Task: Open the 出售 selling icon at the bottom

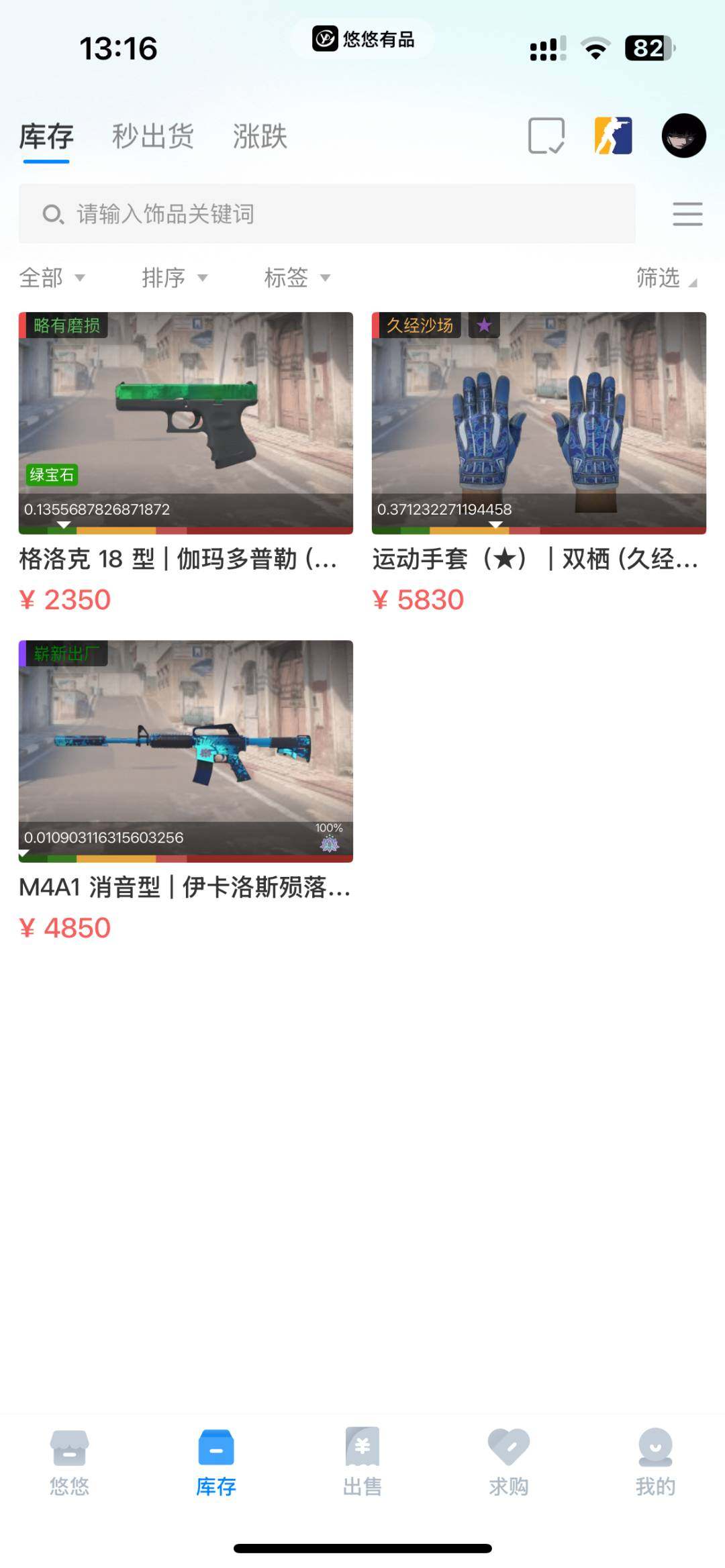Action: (362, 1461)
